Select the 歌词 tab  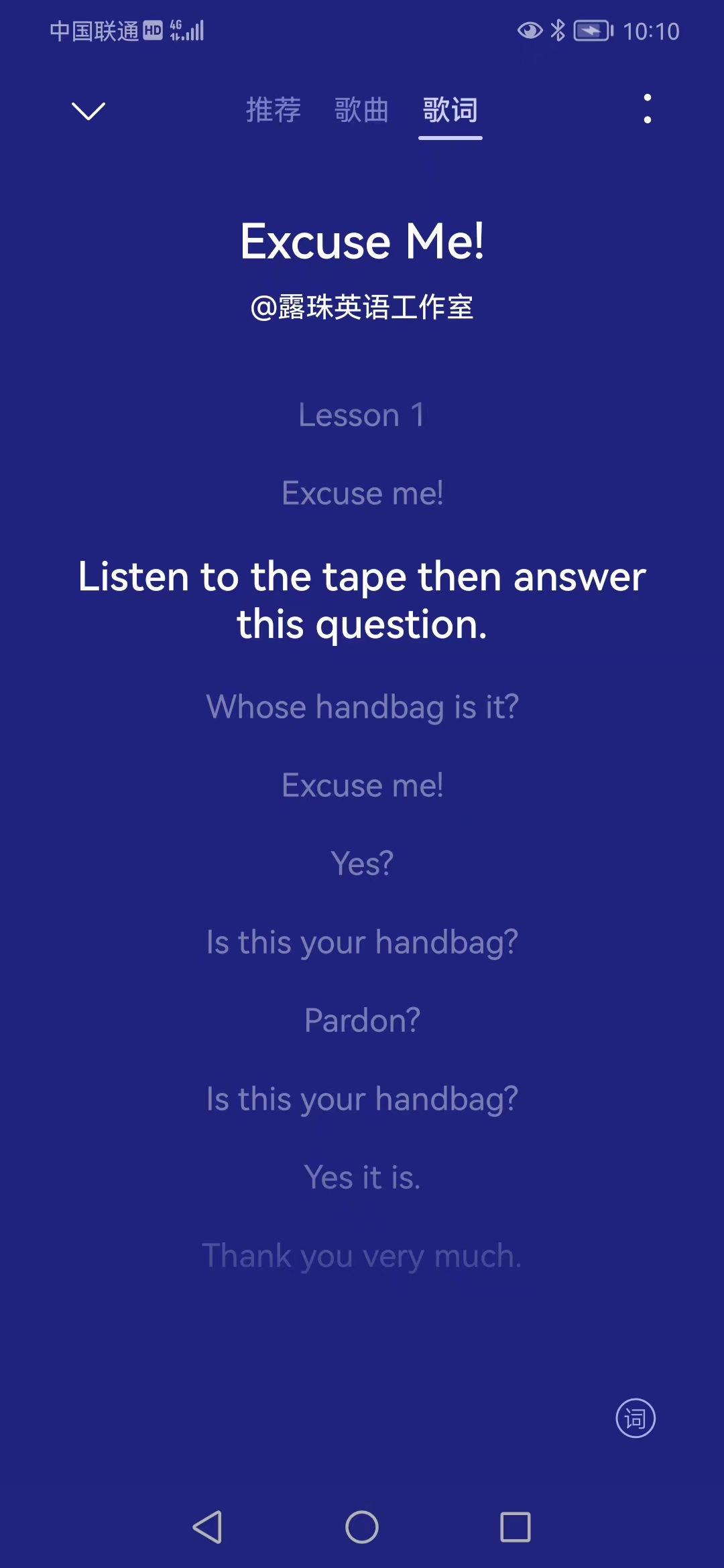click(450, 110)
